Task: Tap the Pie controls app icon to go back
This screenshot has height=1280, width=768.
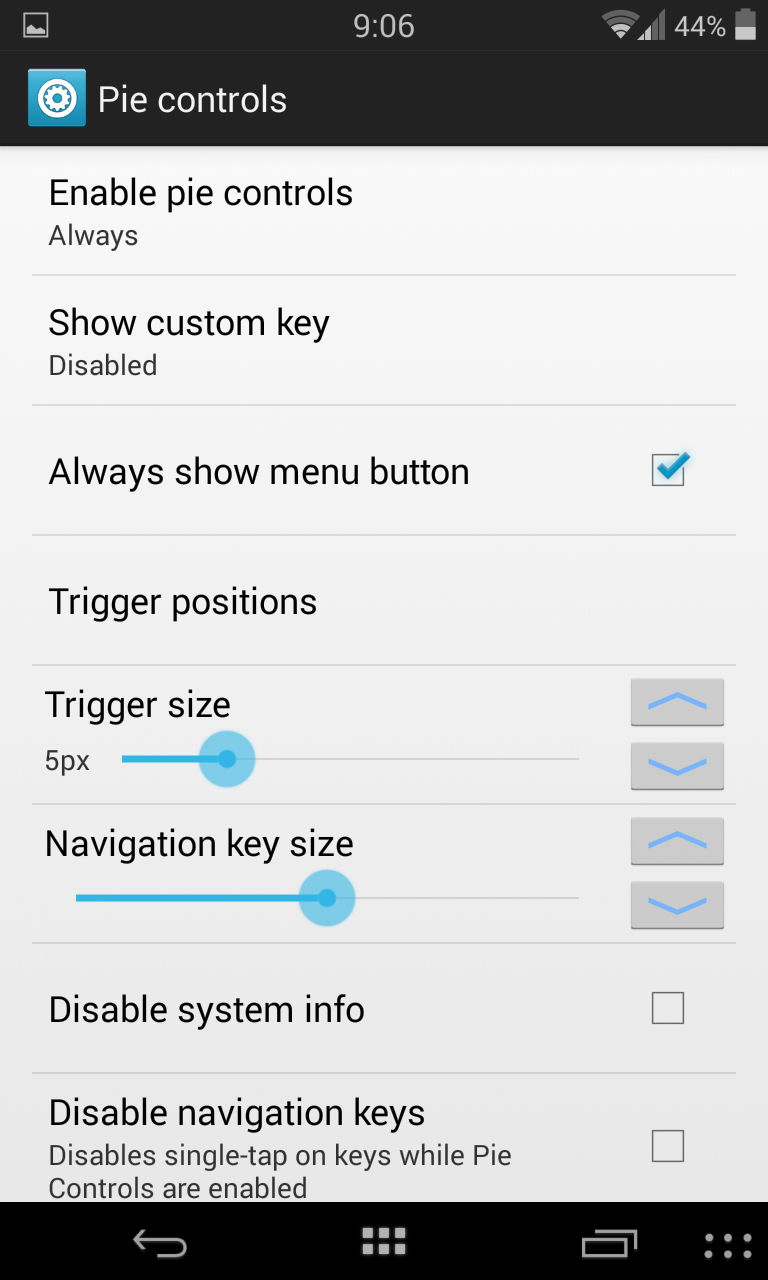Action: click(57, 98)
